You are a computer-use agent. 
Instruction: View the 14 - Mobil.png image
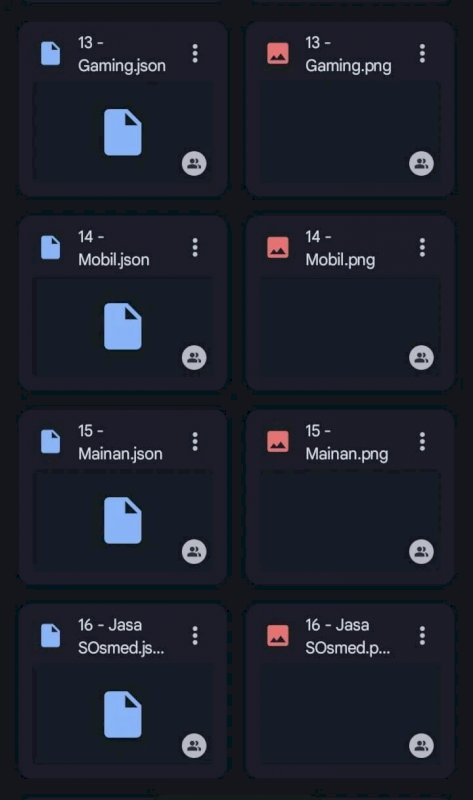pyautogui.click(x=350, y=303)
